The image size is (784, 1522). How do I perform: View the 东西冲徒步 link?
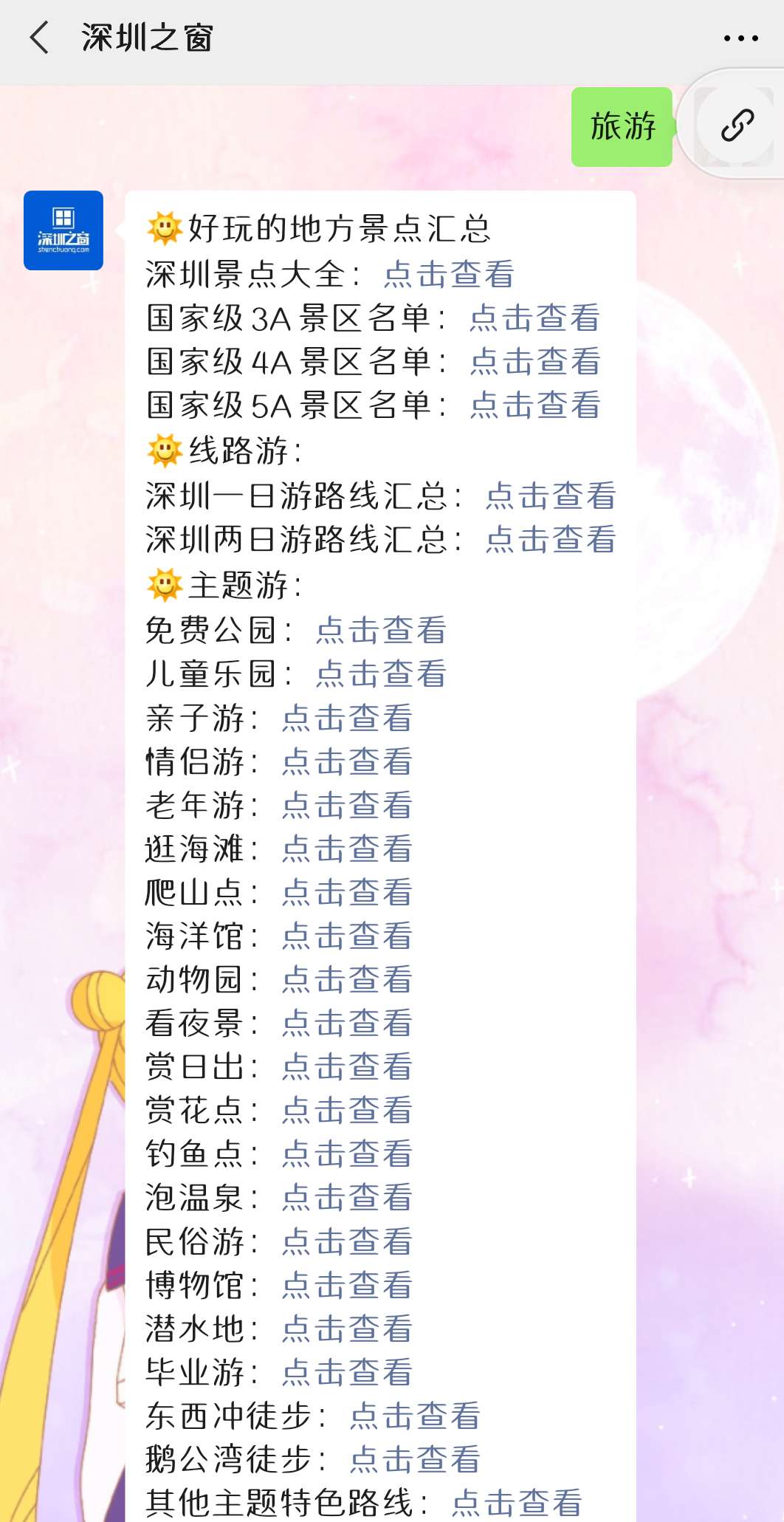415,1416
